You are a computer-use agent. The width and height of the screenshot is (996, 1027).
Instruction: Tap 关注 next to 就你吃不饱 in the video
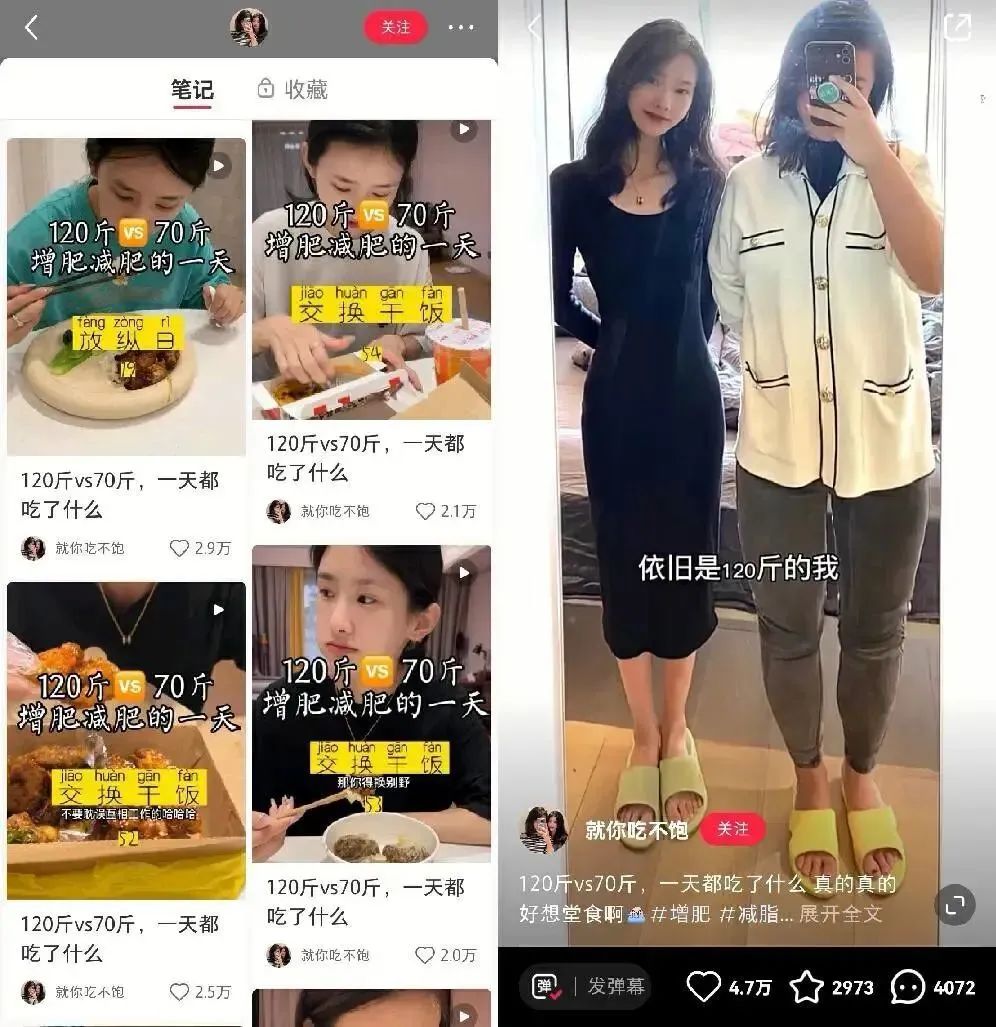tap(734, 831)
